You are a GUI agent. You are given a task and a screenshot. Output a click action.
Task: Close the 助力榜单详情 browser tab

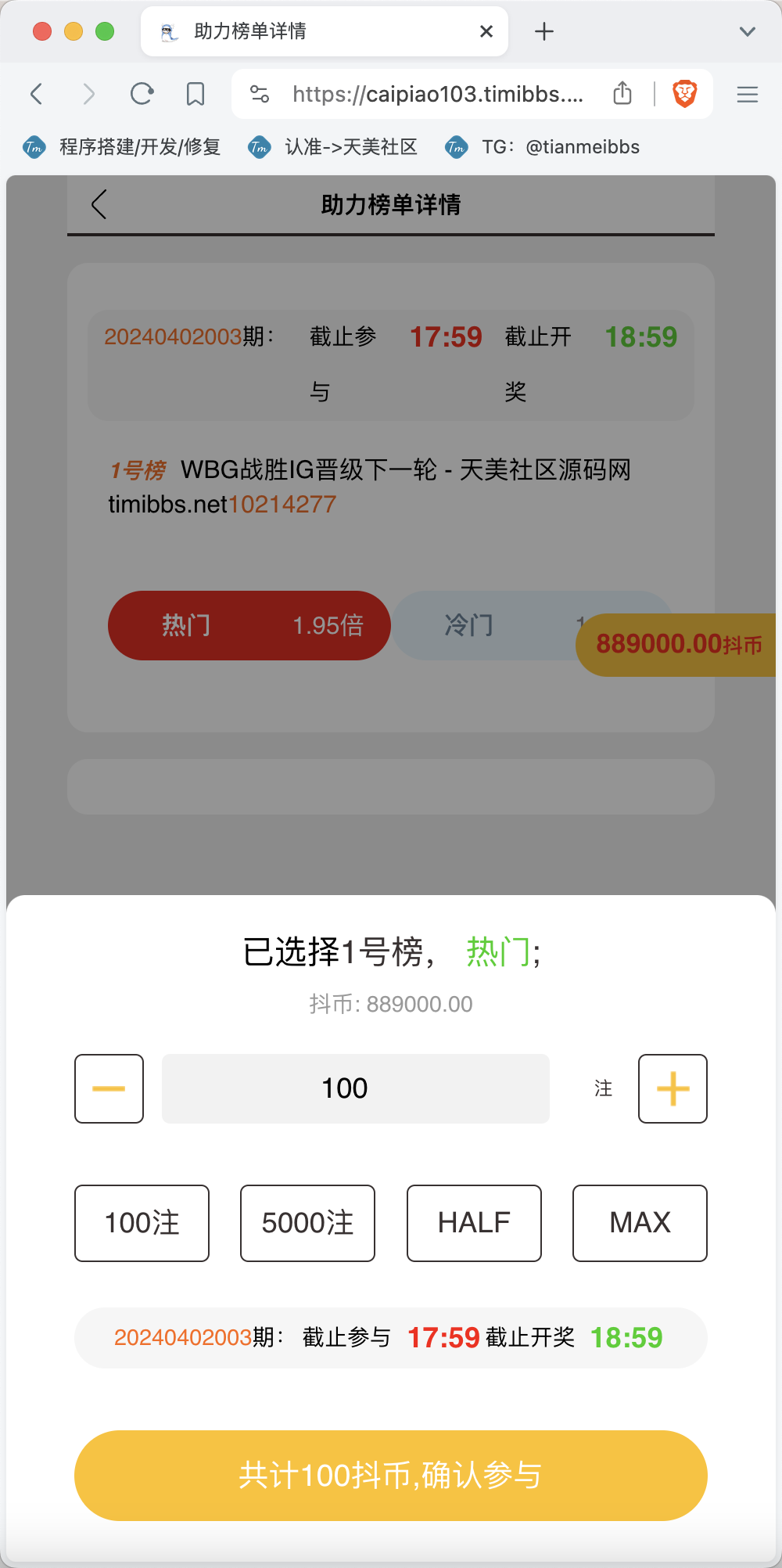[x=486, y=31]
